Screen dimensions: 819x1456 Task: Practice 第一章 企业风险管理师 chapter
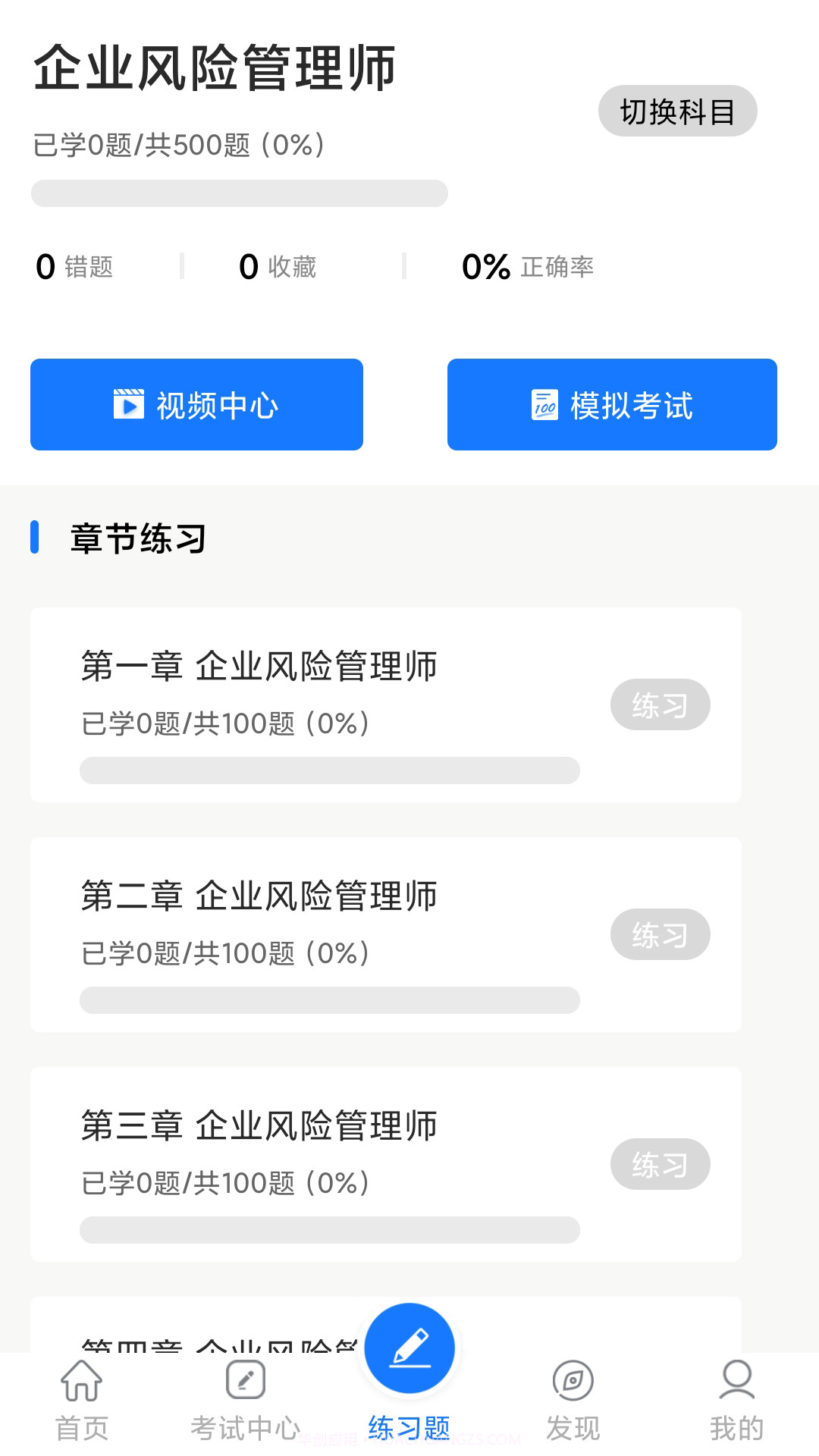[660, 704]
